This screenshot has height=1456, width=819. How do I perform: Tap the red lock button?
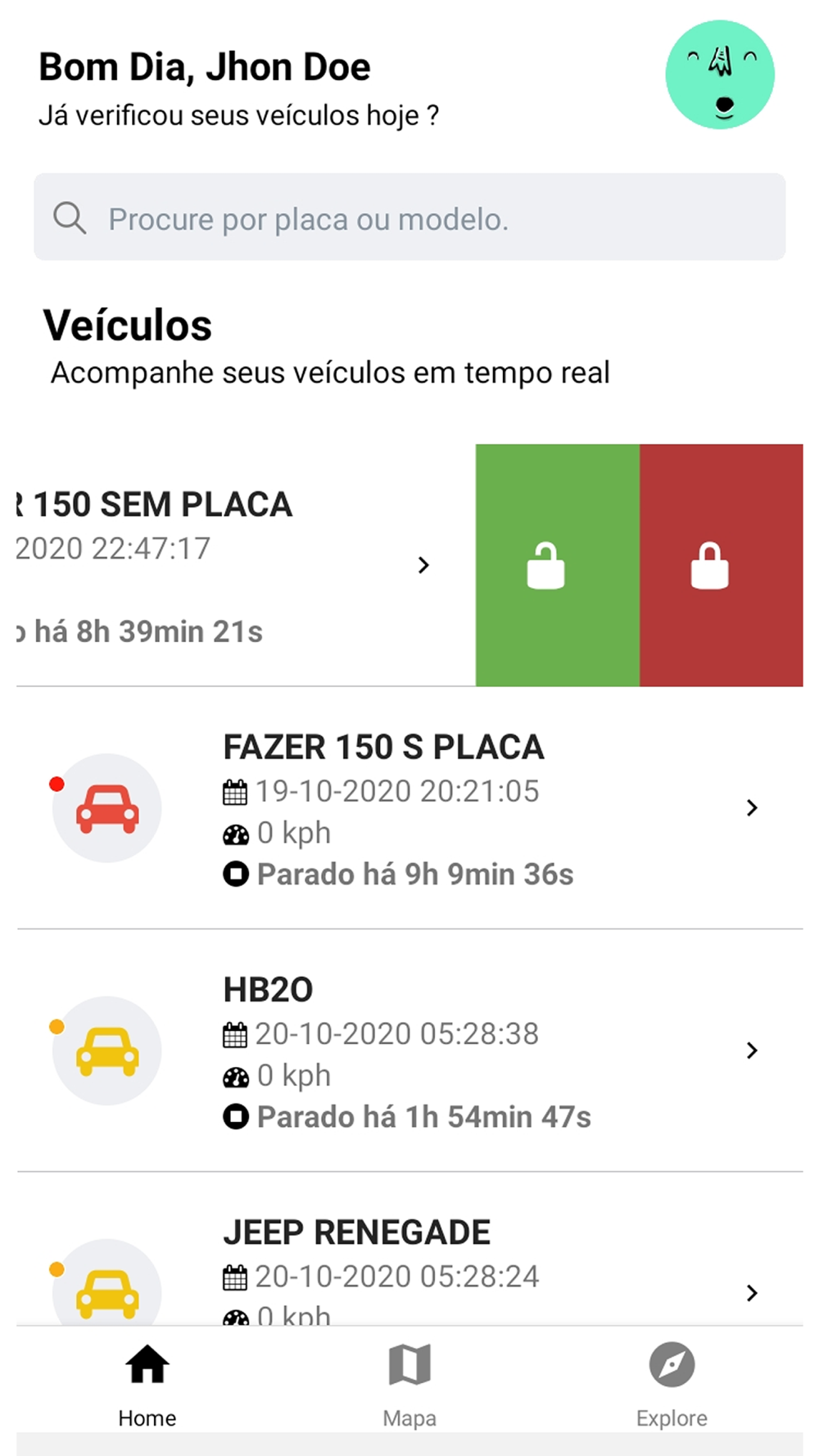[721, 565]
